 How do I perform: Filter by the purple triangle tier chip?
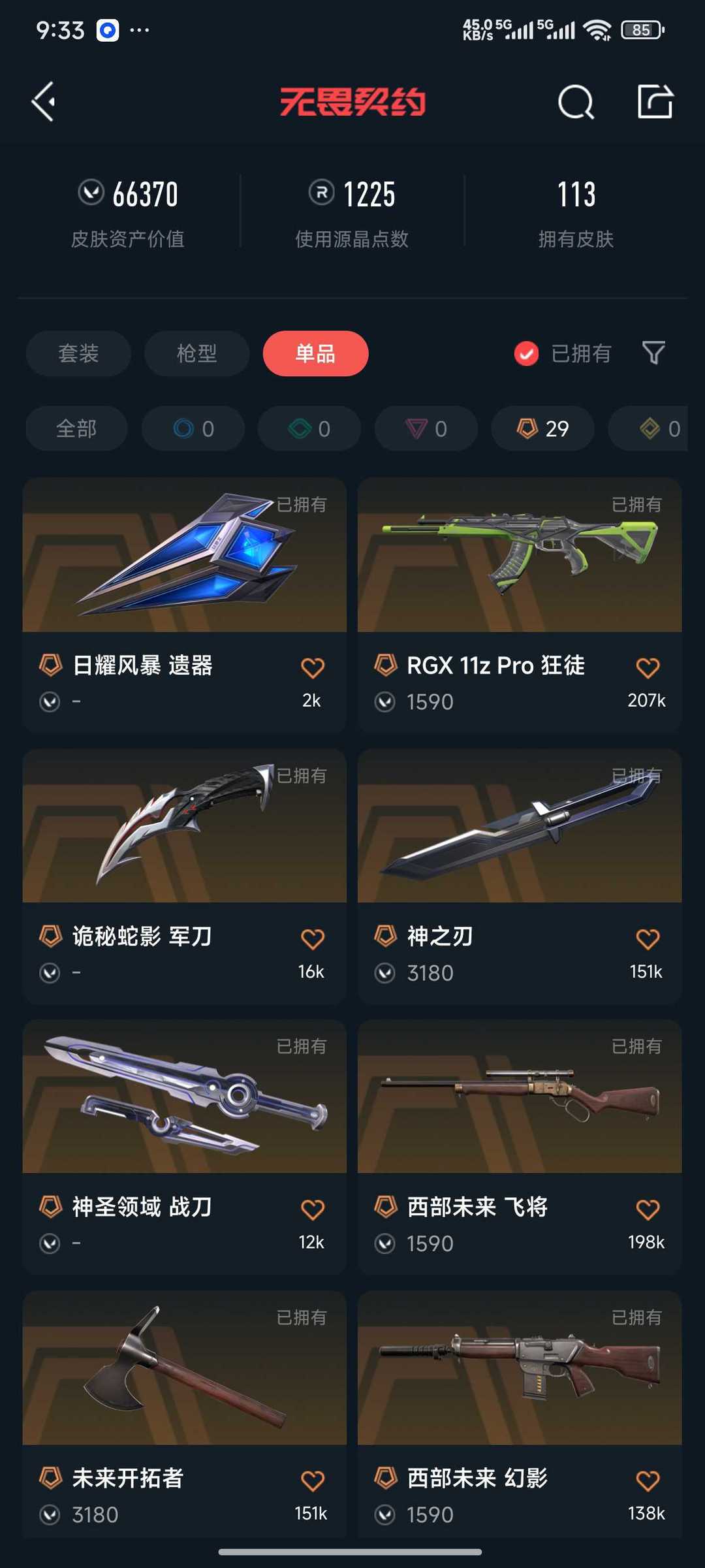pos(426,428)
